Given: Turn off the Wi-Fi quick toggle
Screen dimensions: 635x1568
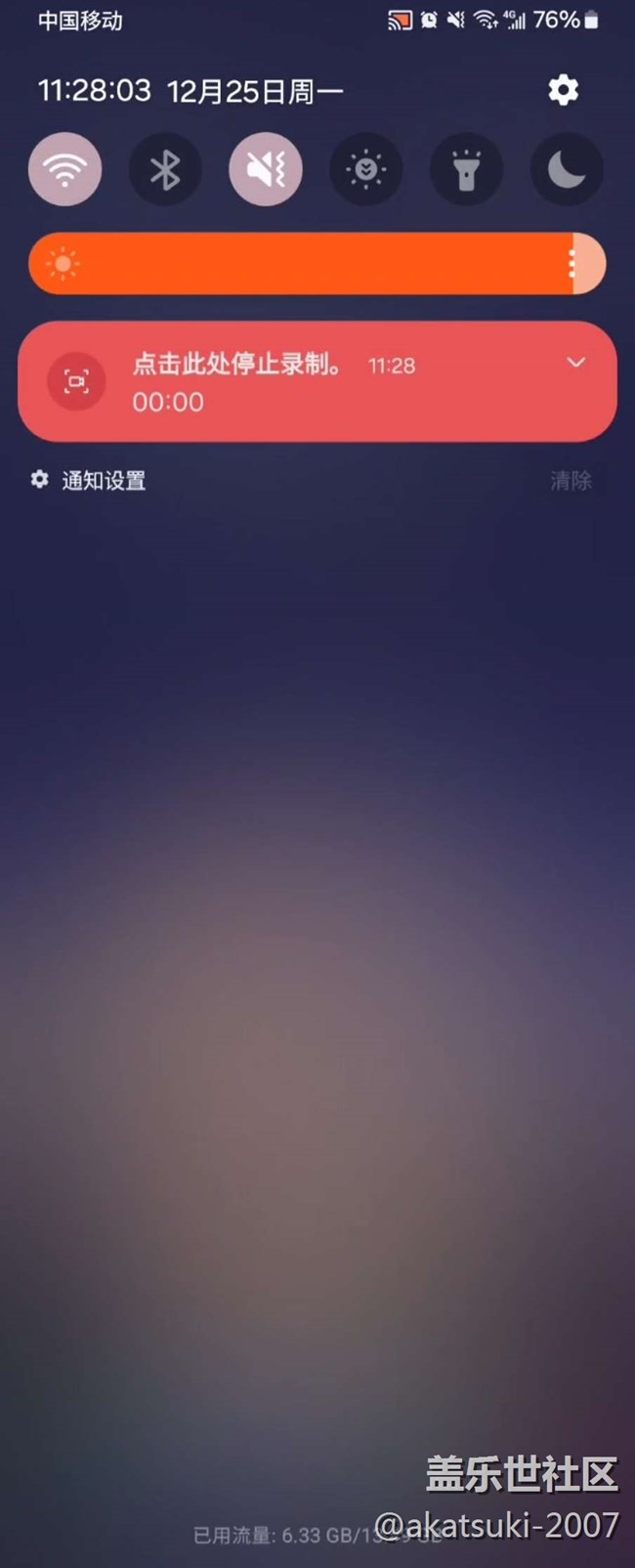Looking at the screenshot, I should click(64, 170).
